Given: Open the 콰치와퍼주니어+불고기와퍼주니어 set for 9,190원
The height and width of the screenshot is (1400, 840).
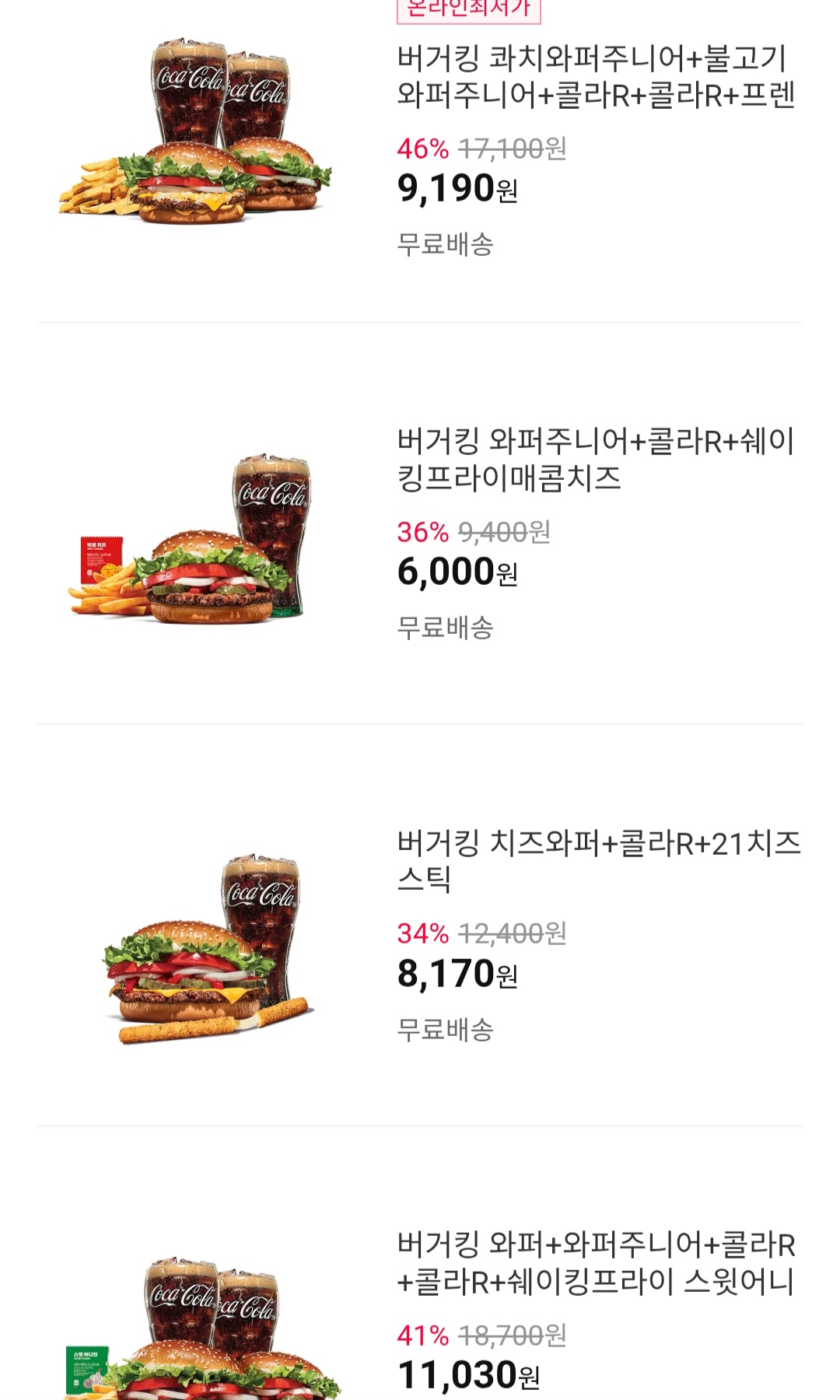Looking at the screenshot, I should [595, 76].
